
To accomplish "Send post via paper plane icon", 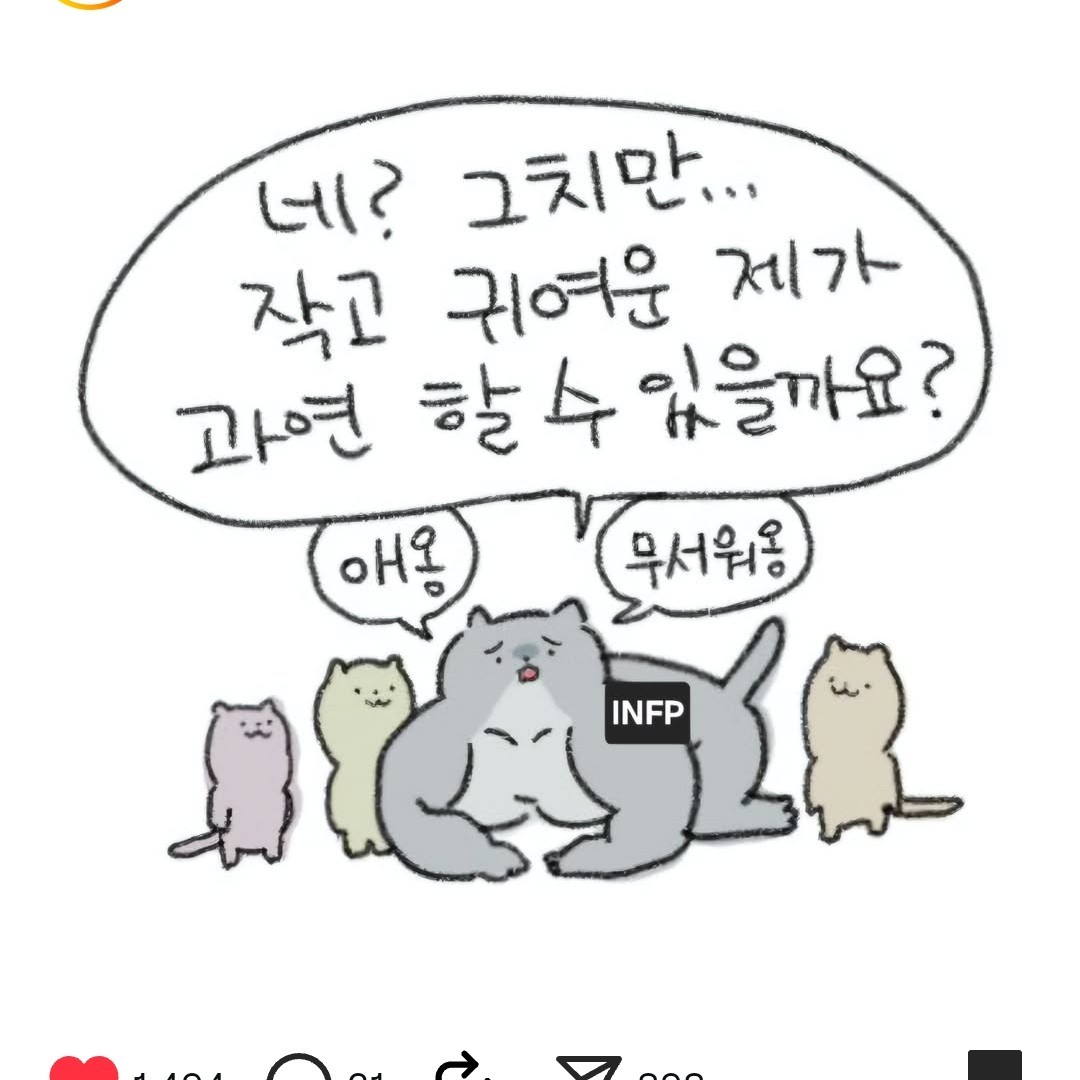I will [588, 1069].
